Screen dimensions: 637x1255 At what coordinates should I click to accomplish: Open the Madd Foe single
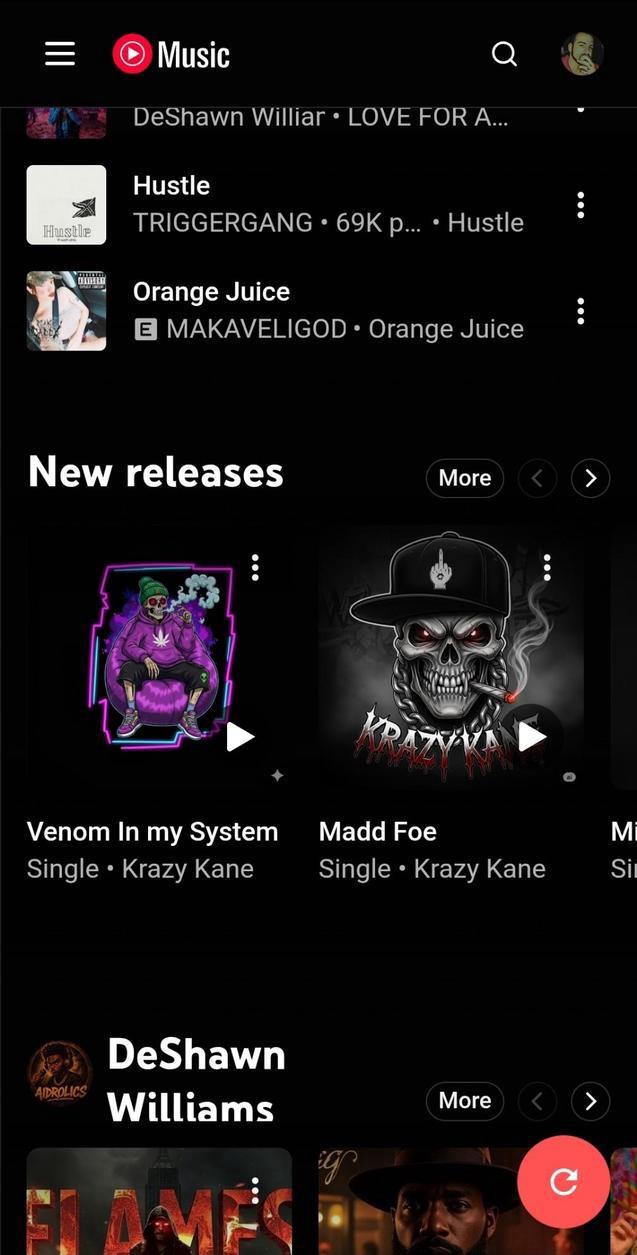coord(378,831)
